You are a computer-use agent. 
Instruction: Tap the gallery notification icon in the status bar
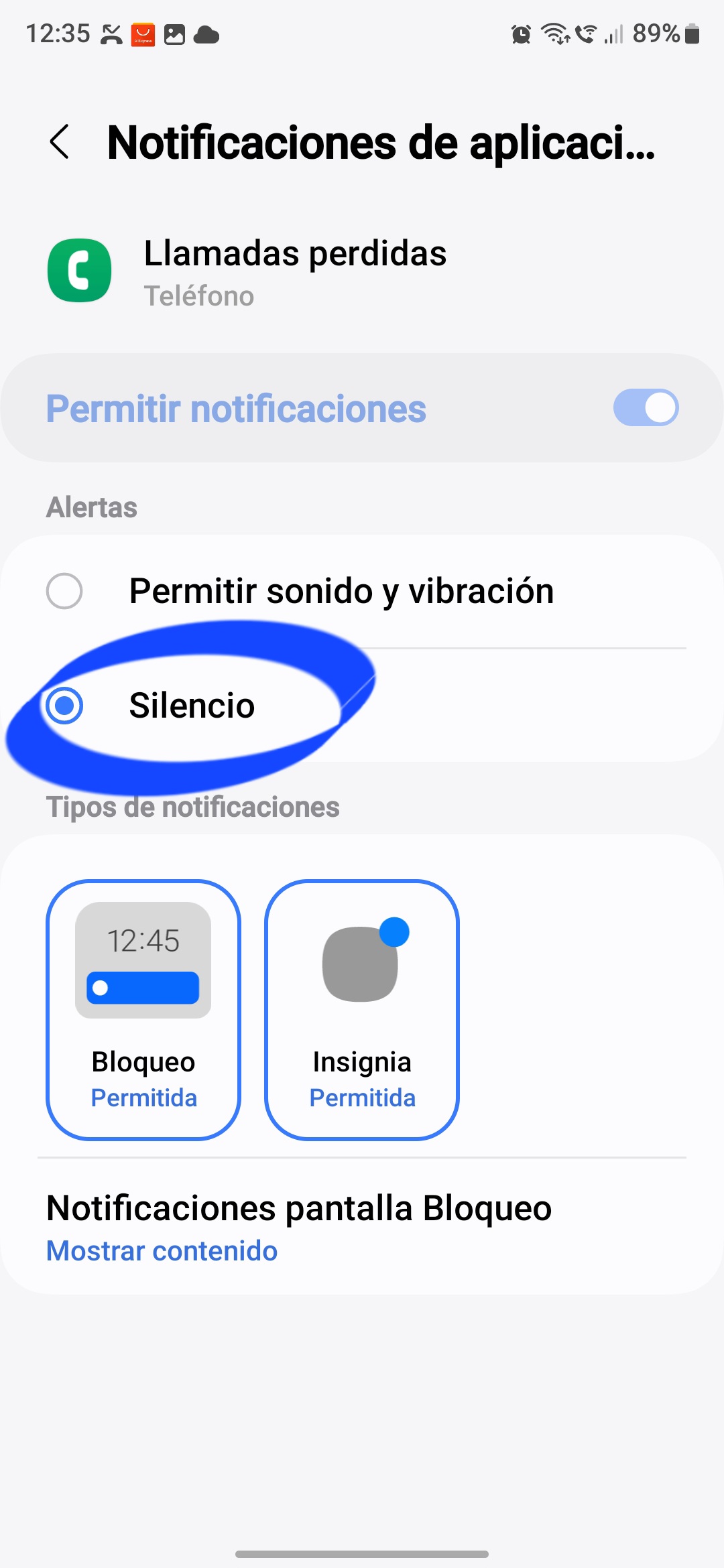pos(174,34)
